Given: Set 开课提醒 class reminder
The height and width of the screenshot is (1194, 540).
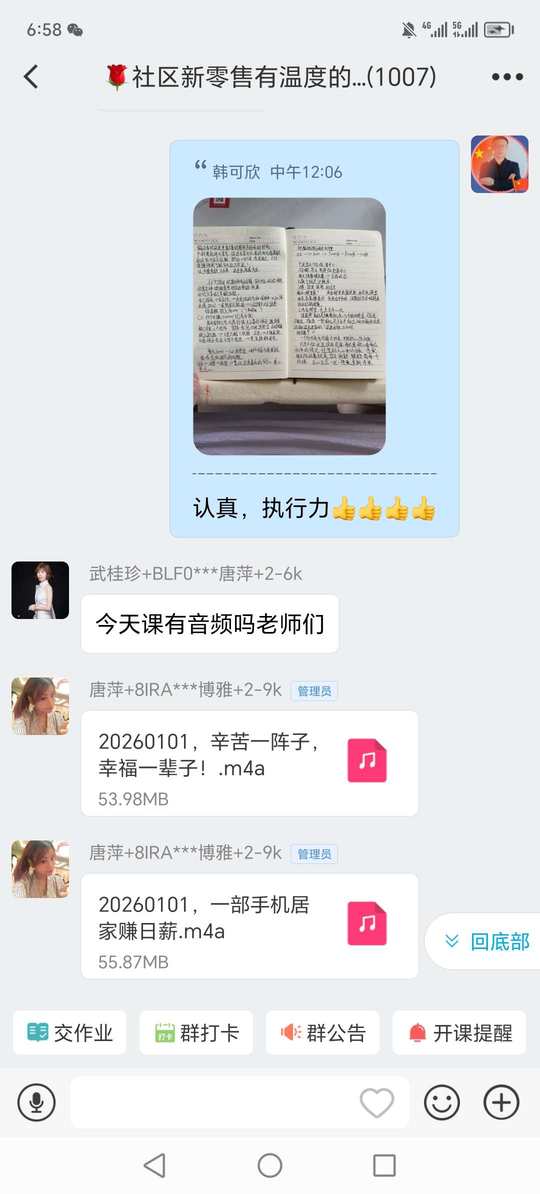Looking at the screenshot, I should click(459, 1033).
